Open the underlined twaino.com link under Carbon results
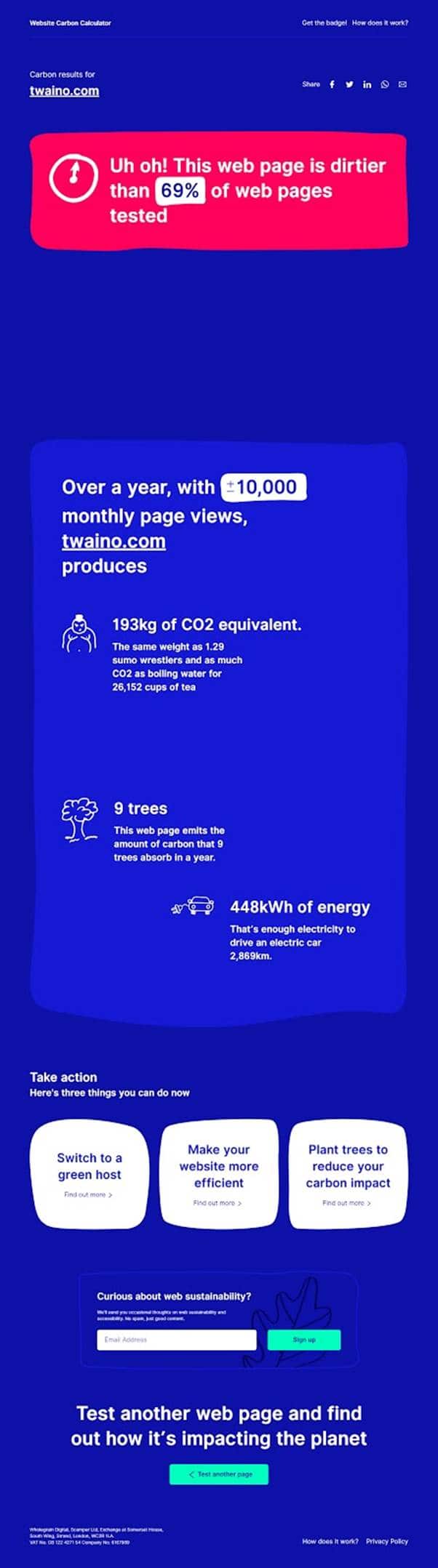438x1568 pixels. tap(64, 91)
